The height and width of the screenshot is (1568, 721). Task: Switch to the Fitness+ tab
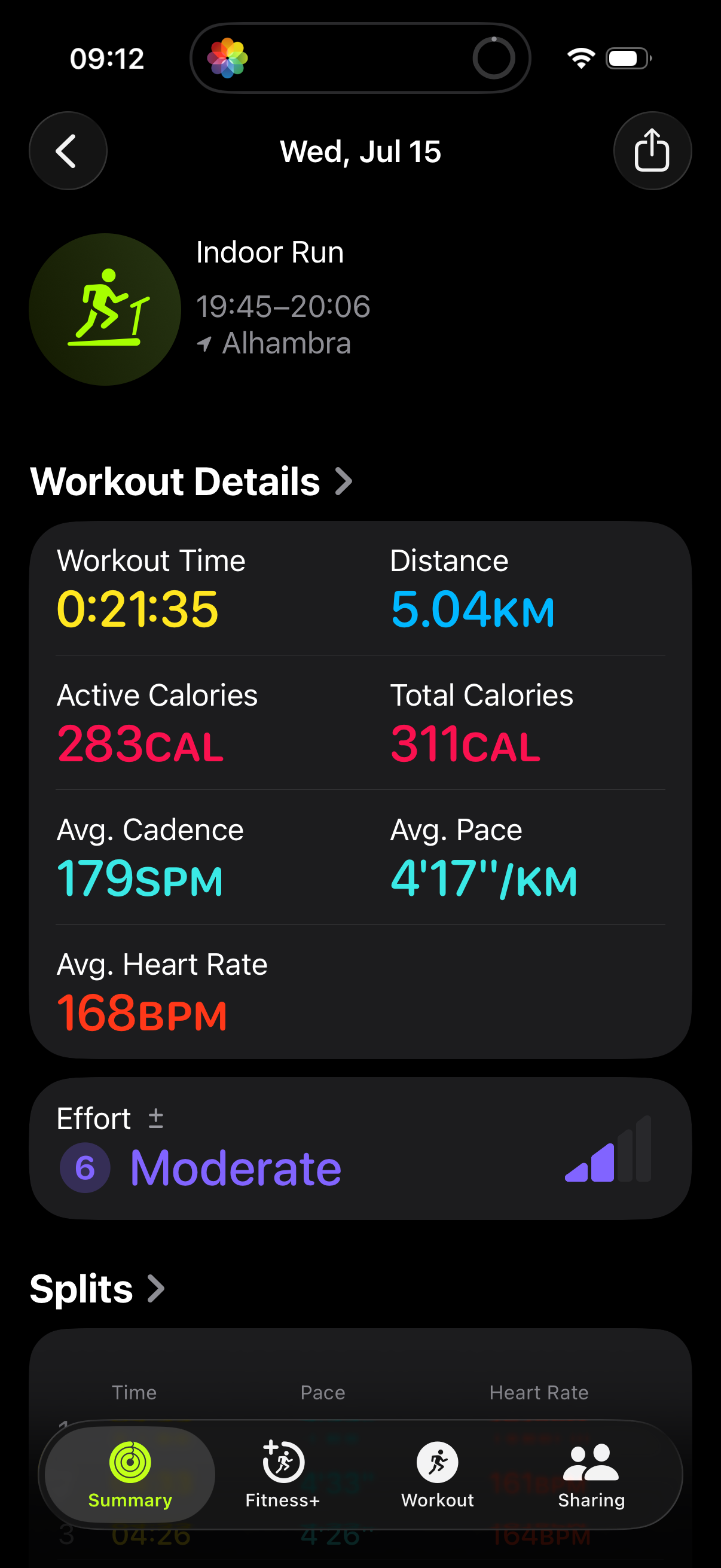click(283, 1475)
